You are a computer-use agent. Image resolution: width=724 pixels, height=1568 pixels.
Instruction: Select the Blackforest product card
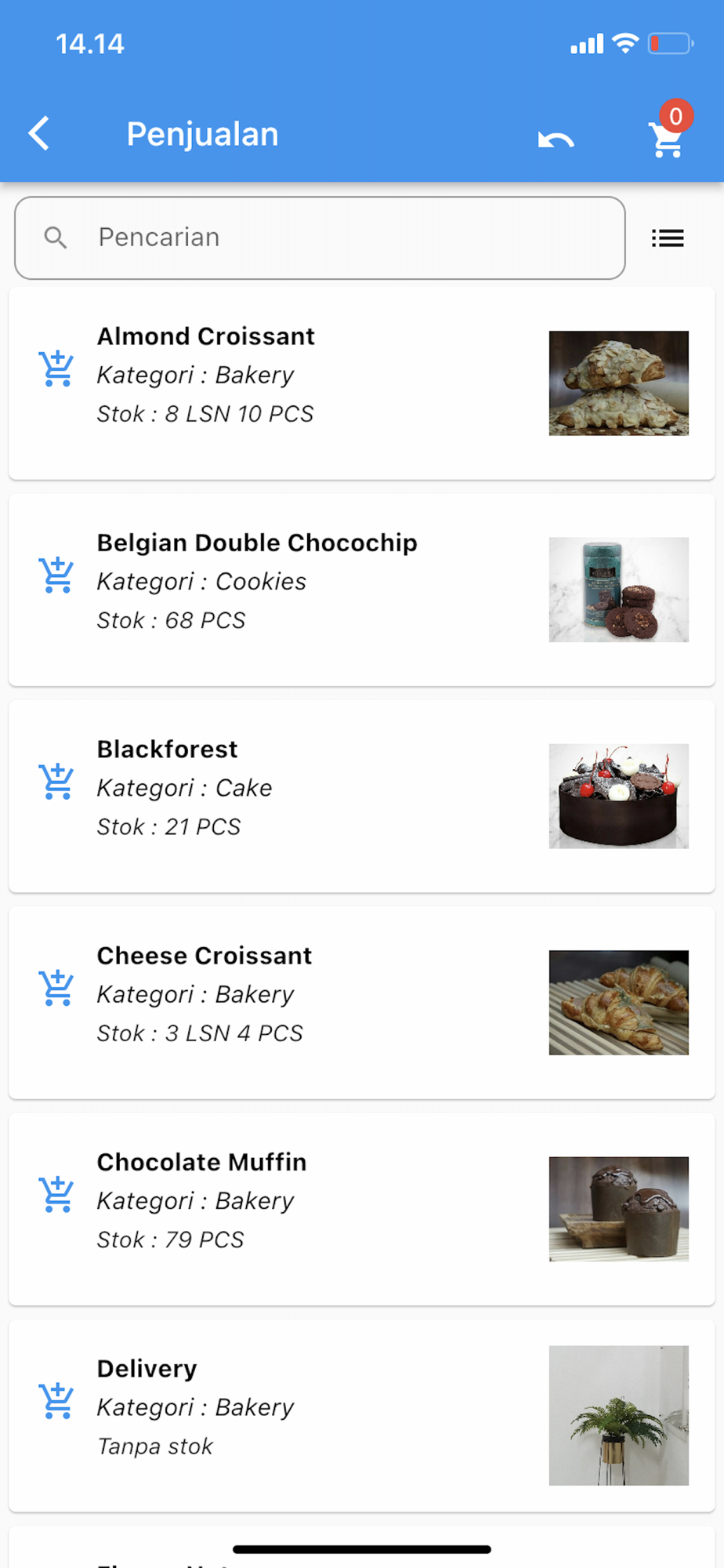[313, 796]
